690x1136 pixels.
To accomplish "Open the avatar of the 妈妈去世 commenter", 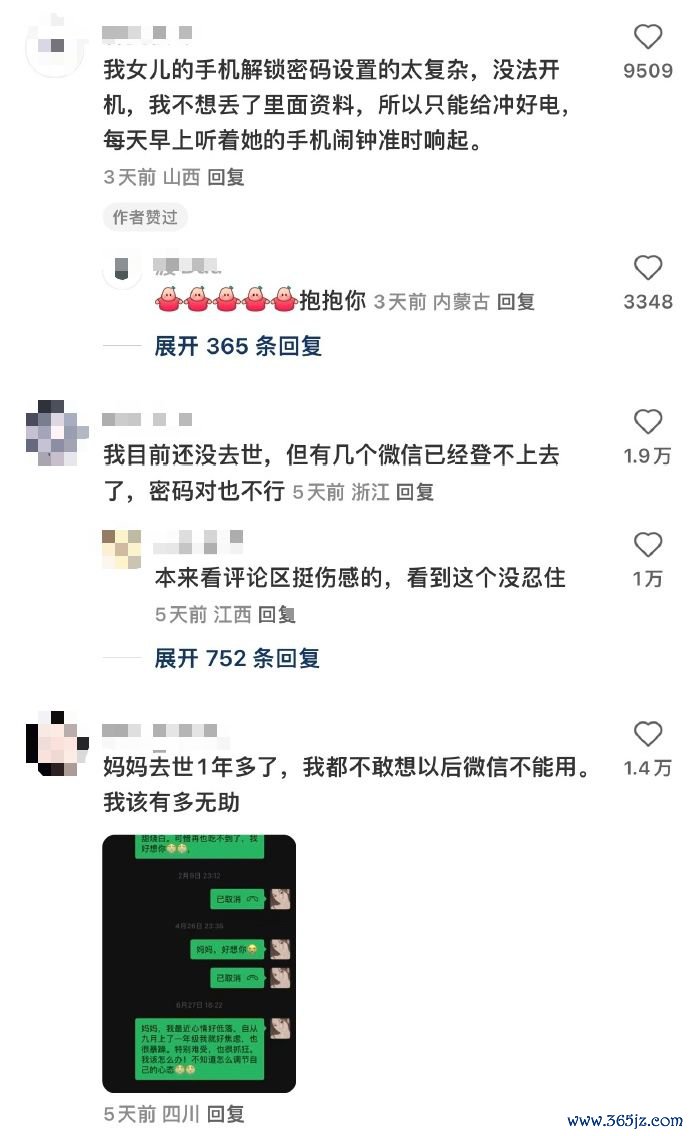I will (x=56, y=744).
